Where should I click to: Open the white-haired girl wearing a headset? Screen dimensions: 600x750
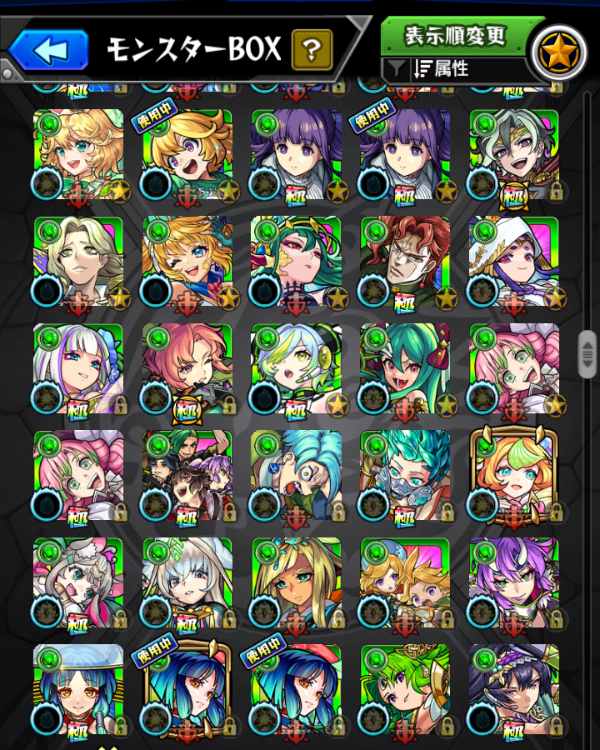point(295,368)
